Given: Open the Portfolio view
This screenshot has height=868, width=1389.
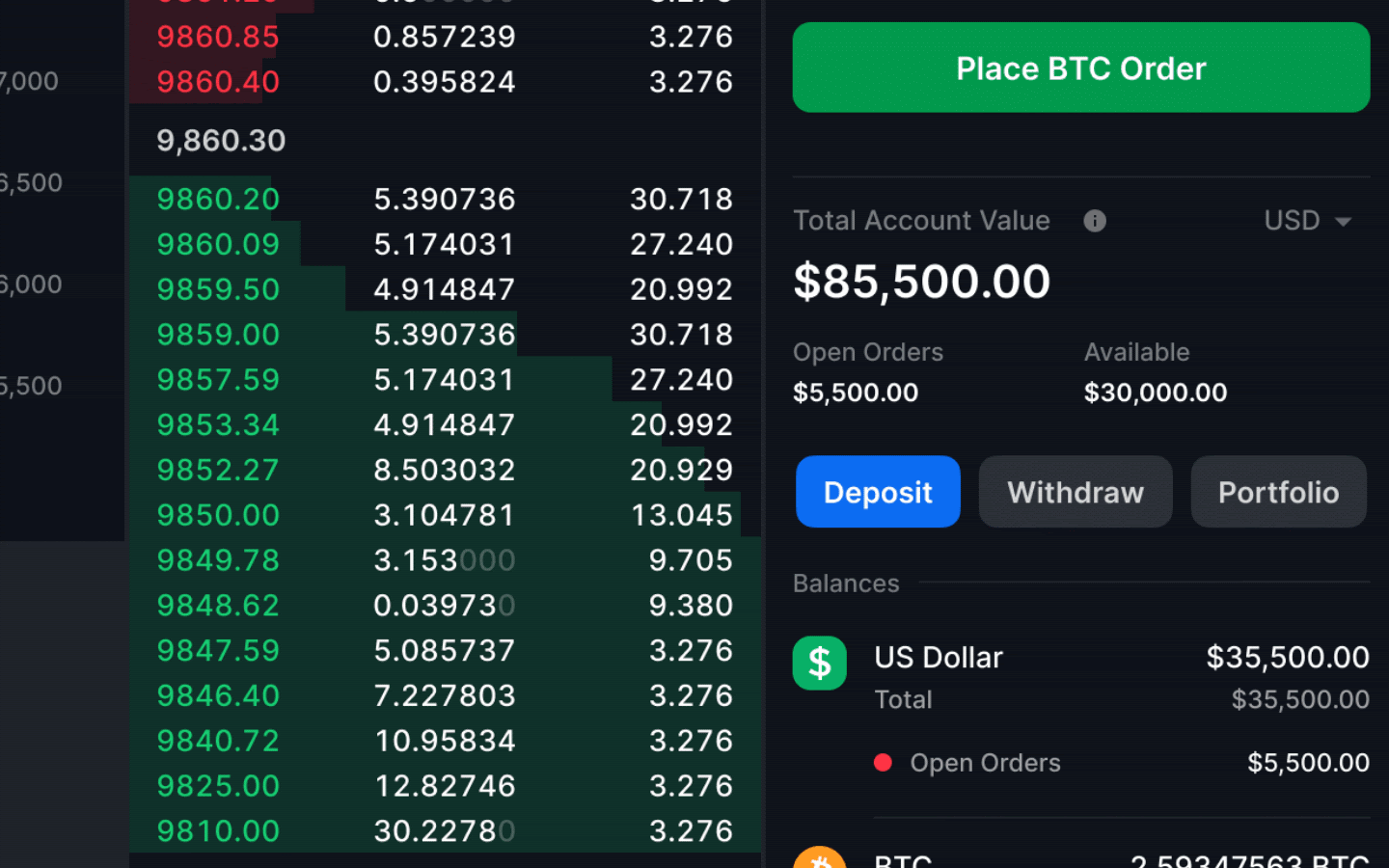Looking at the screenshot, I should 1277,492.
